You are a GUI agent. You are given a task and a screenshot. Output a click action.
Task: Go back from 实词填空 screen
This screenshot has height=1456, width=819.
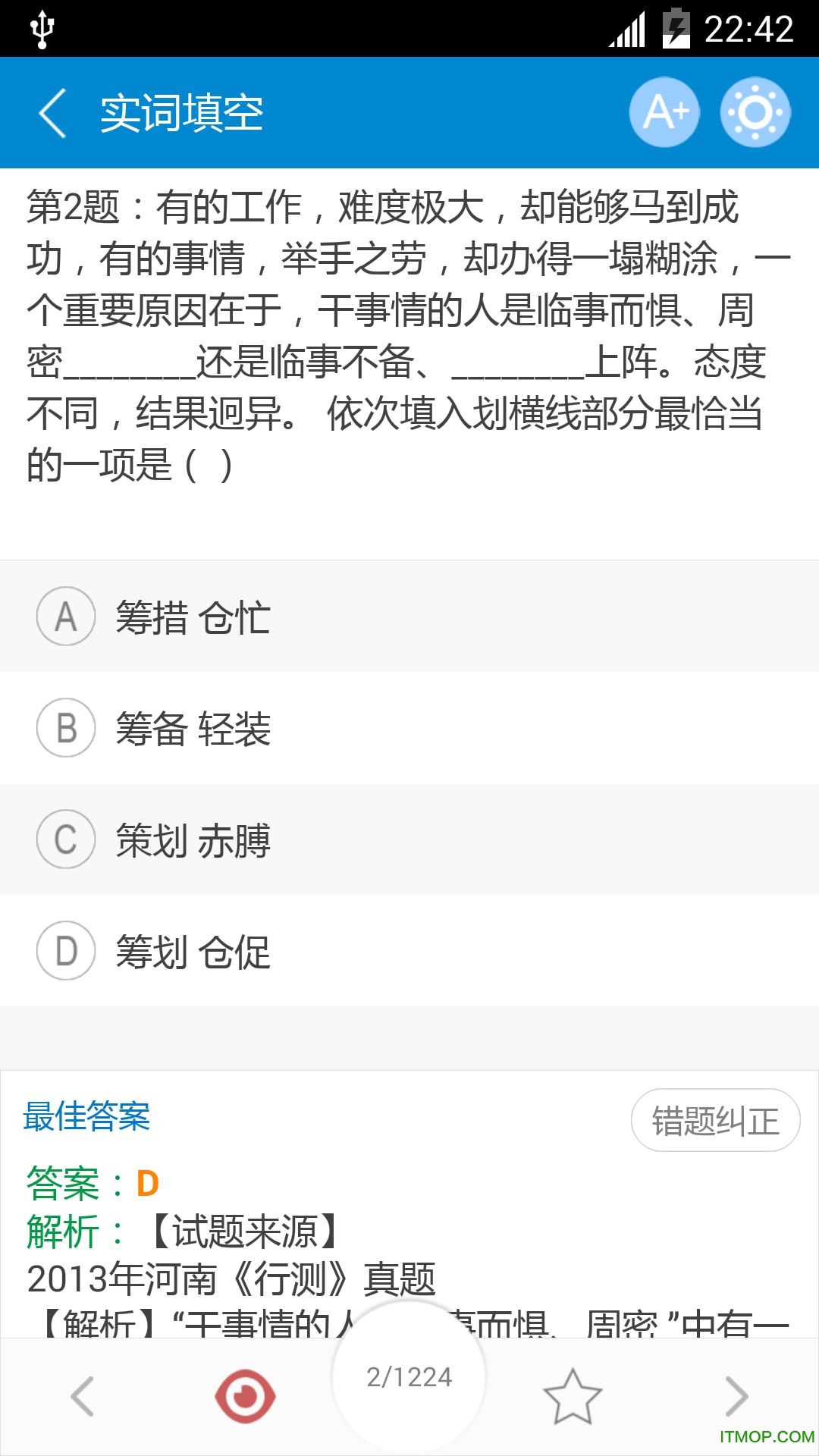pos(53,113)
